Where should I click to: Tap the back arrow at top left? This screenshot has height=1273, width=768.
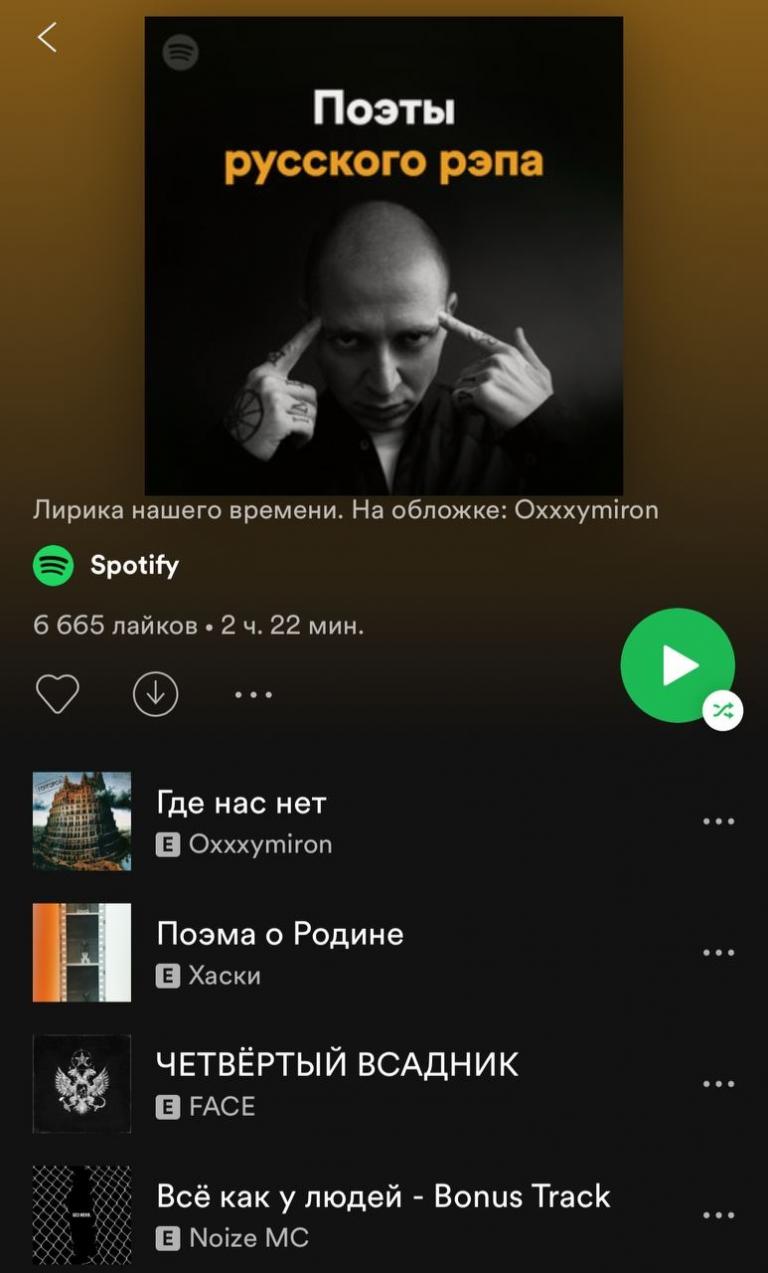tap(46, 37)
